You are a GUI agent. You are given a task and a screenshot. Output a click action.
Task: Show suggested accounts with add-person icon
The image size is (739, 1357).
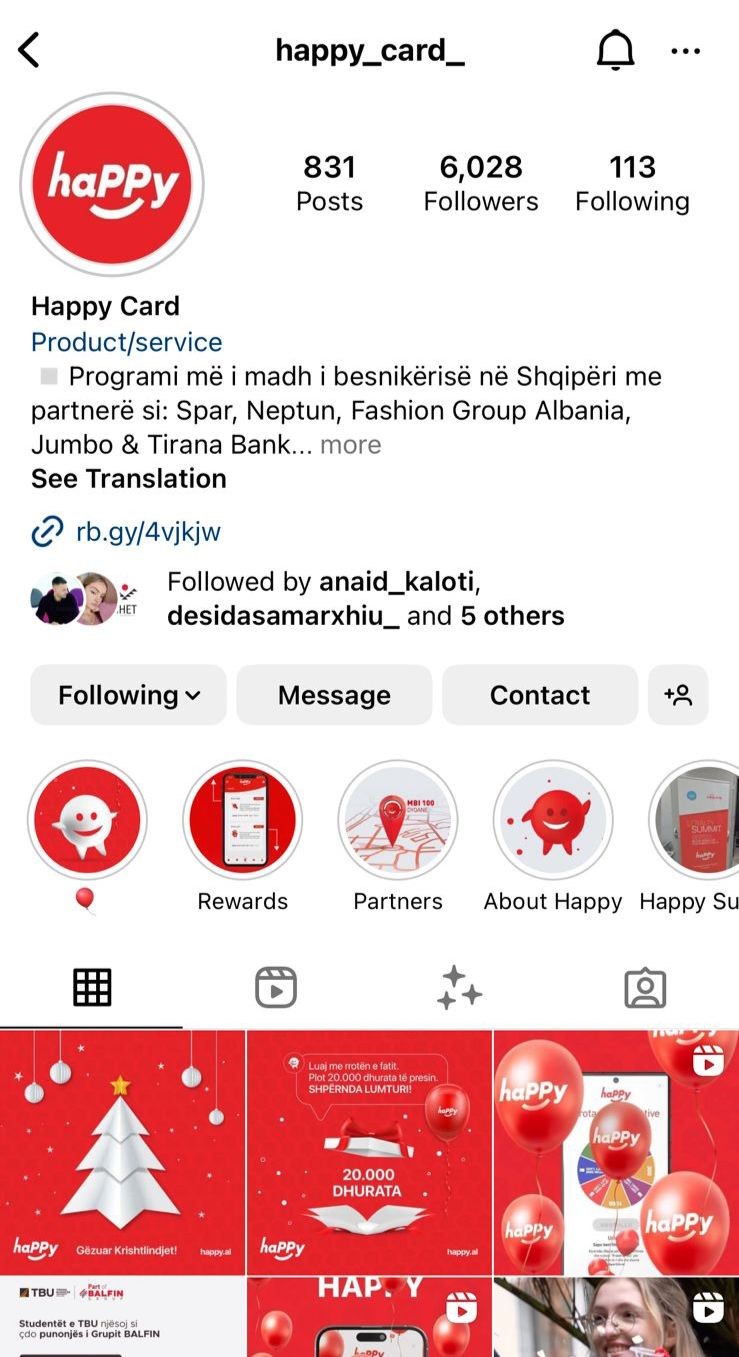(x=678, y=695)
